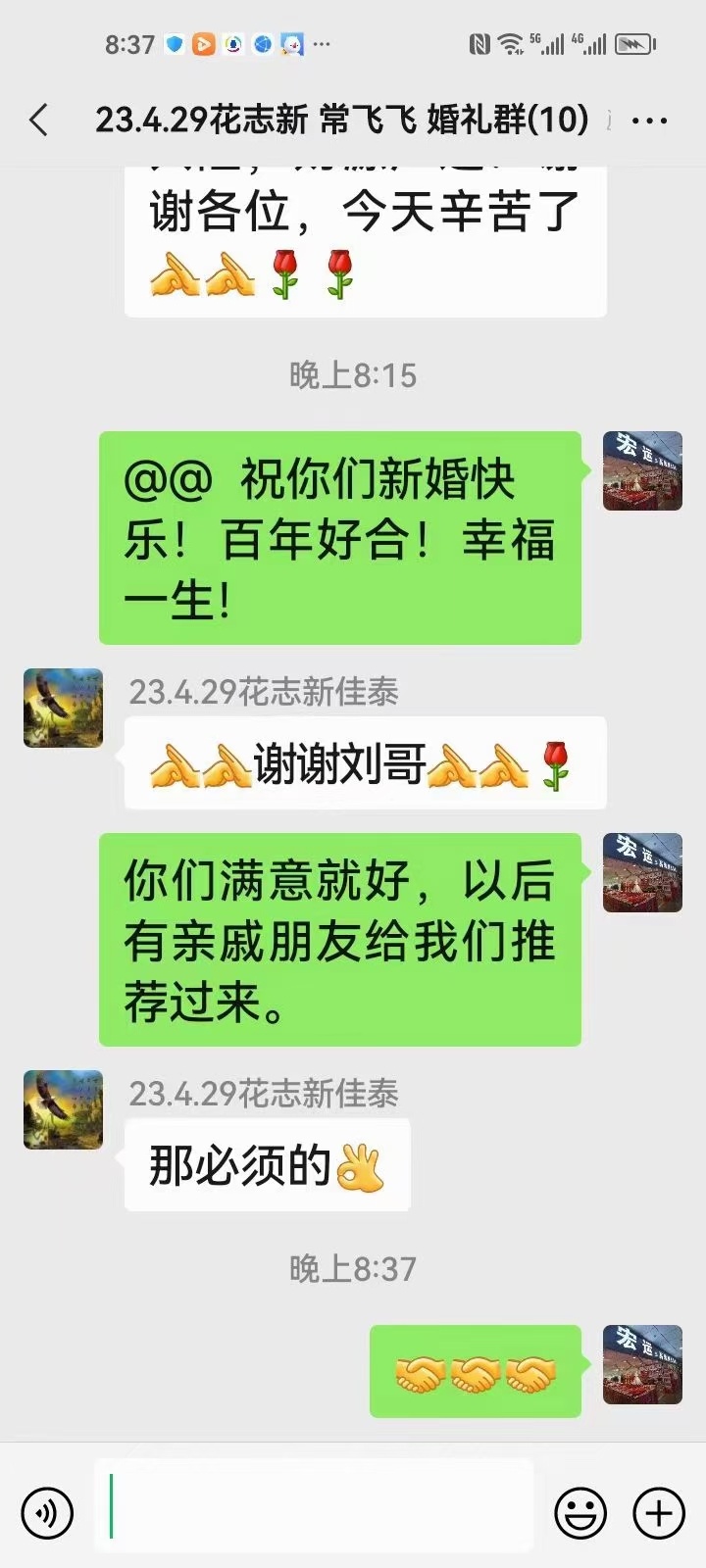Switch to voice message input
Screen dimensions: 706x1568
[47, 1513]
